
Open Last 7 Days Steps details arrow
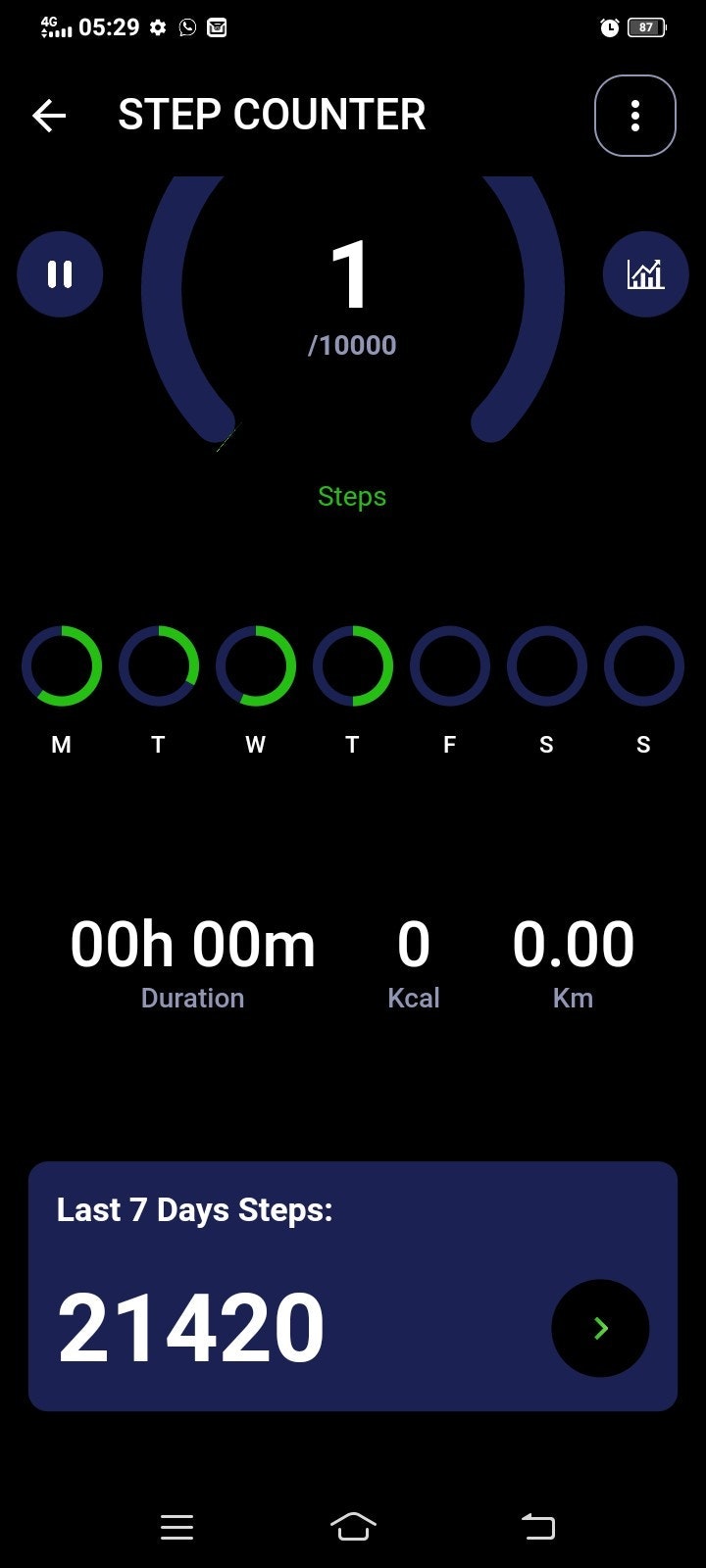(600, 1328)
